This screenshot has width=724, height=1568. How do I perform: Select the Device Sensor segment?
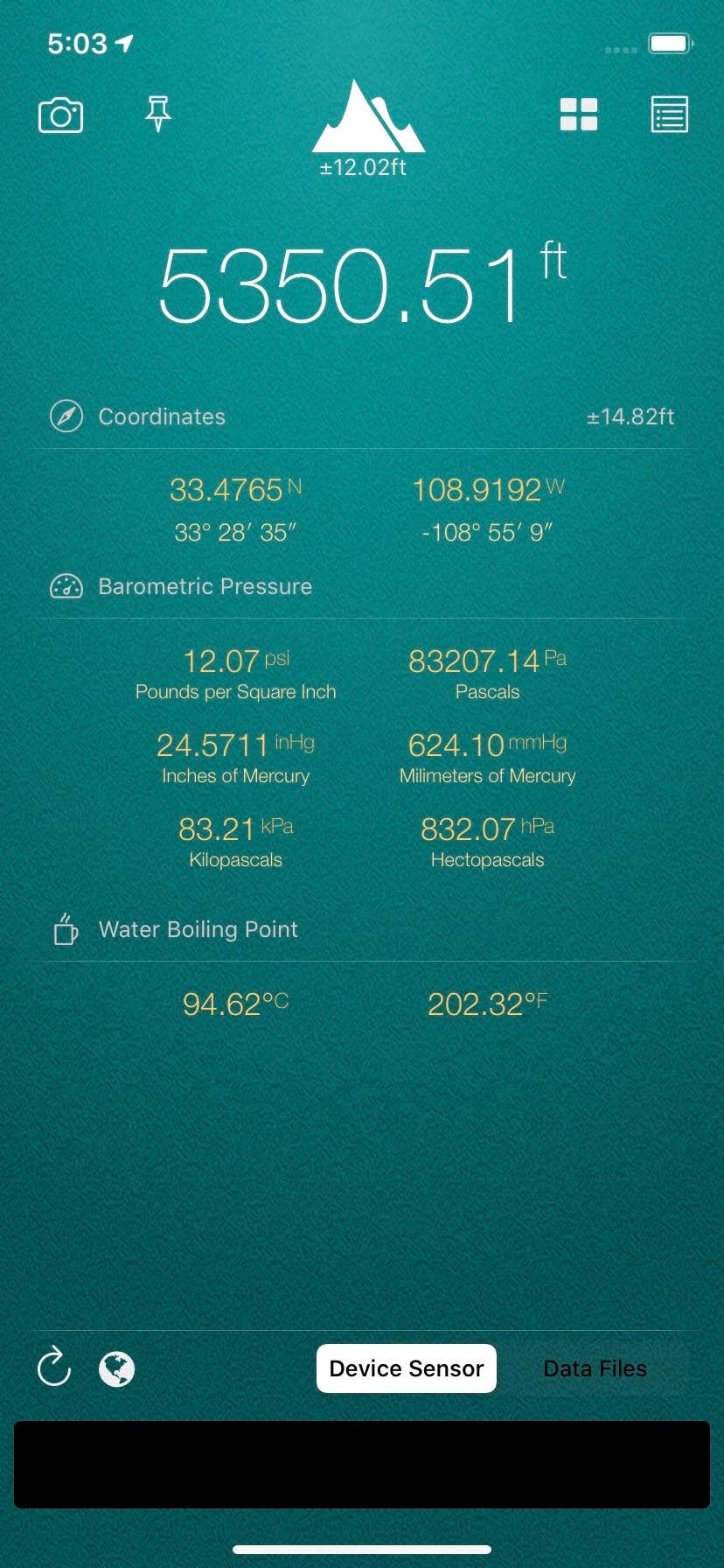[407, 1368]
